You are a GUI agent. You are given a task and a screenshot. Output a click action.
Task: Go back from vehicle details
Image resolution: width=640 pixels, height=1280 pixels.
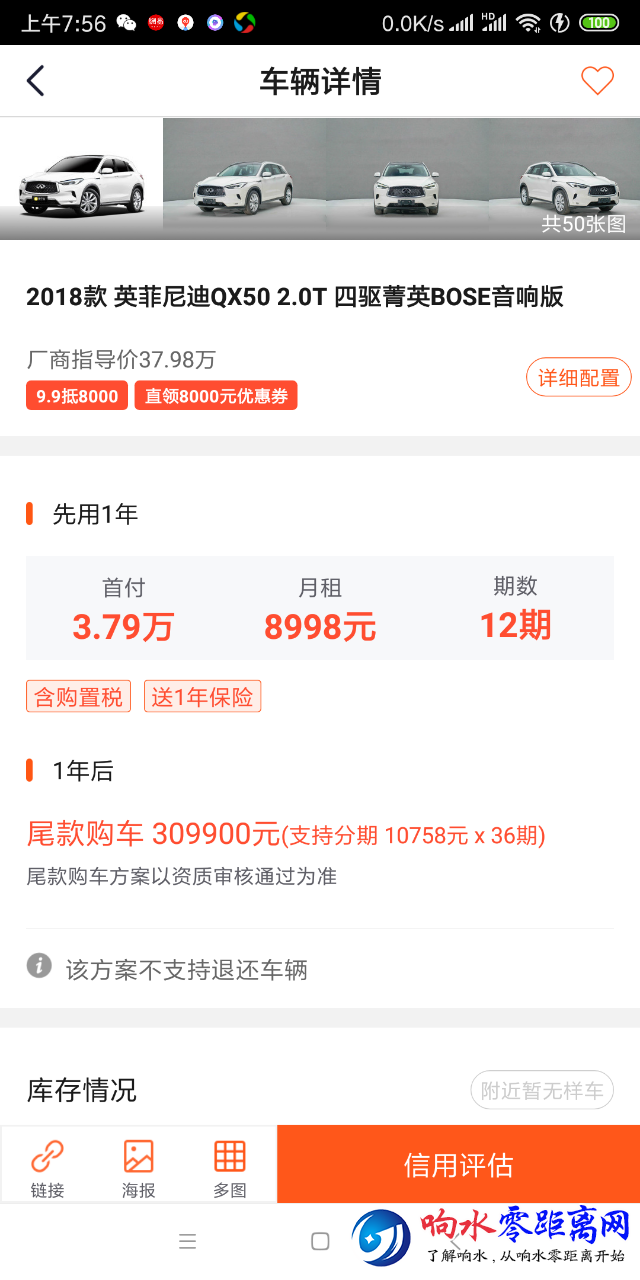(x=36, y=81)
